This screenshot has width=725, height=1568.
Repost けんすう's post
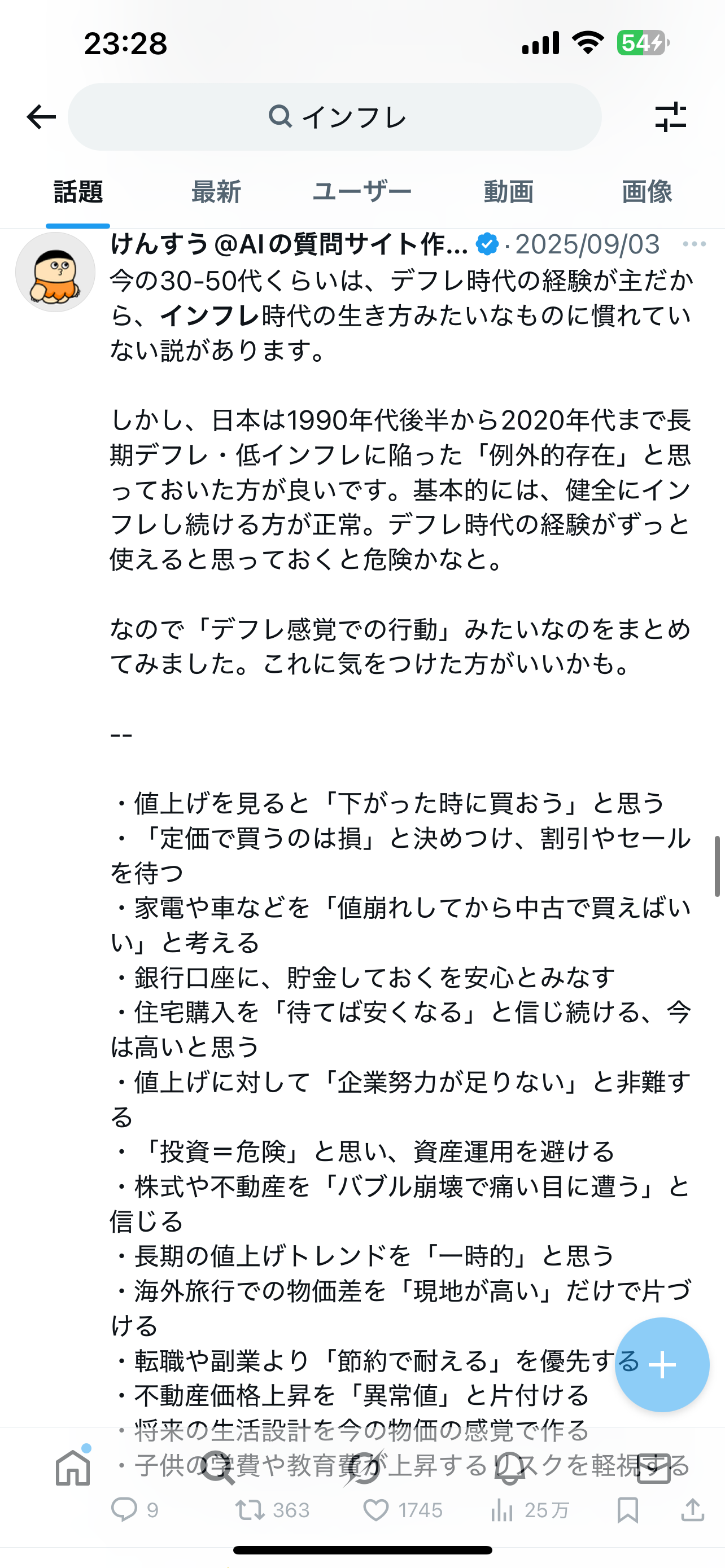click(273, 1510)
